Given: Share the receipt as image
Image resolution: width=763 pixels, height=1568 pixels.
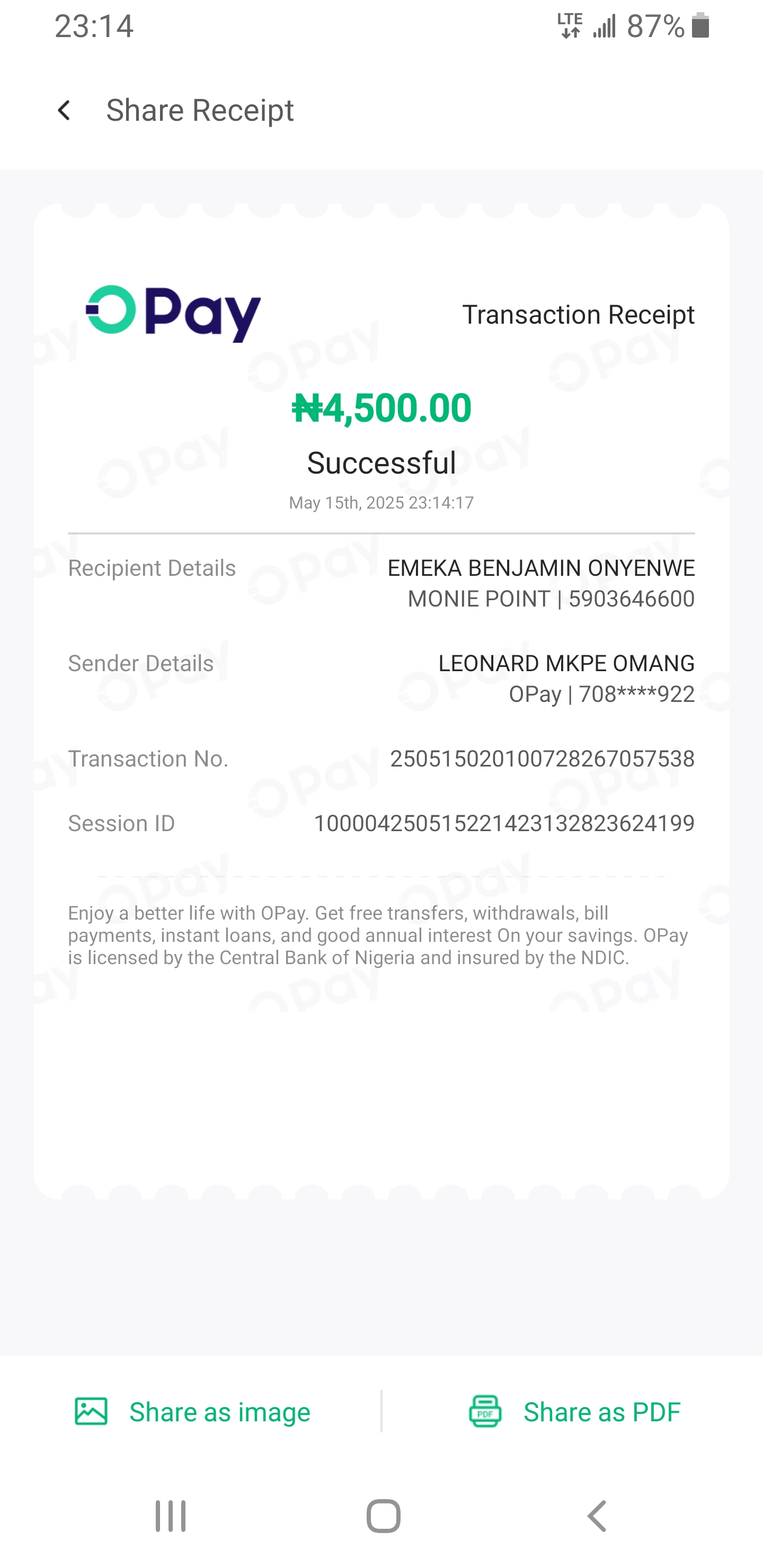Looking at the screenshot, I should [192, 1412].
